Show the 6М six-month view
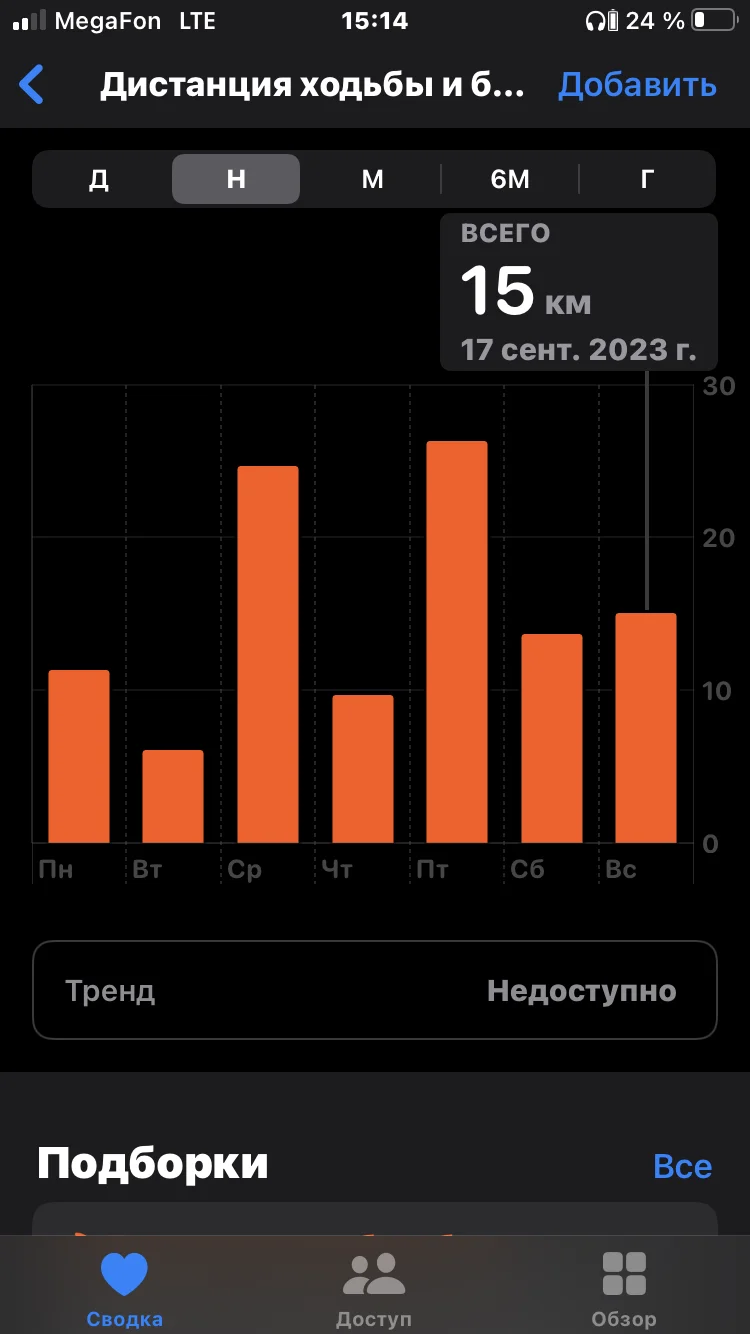750x1334 pixels. click(x=510, y=180)
